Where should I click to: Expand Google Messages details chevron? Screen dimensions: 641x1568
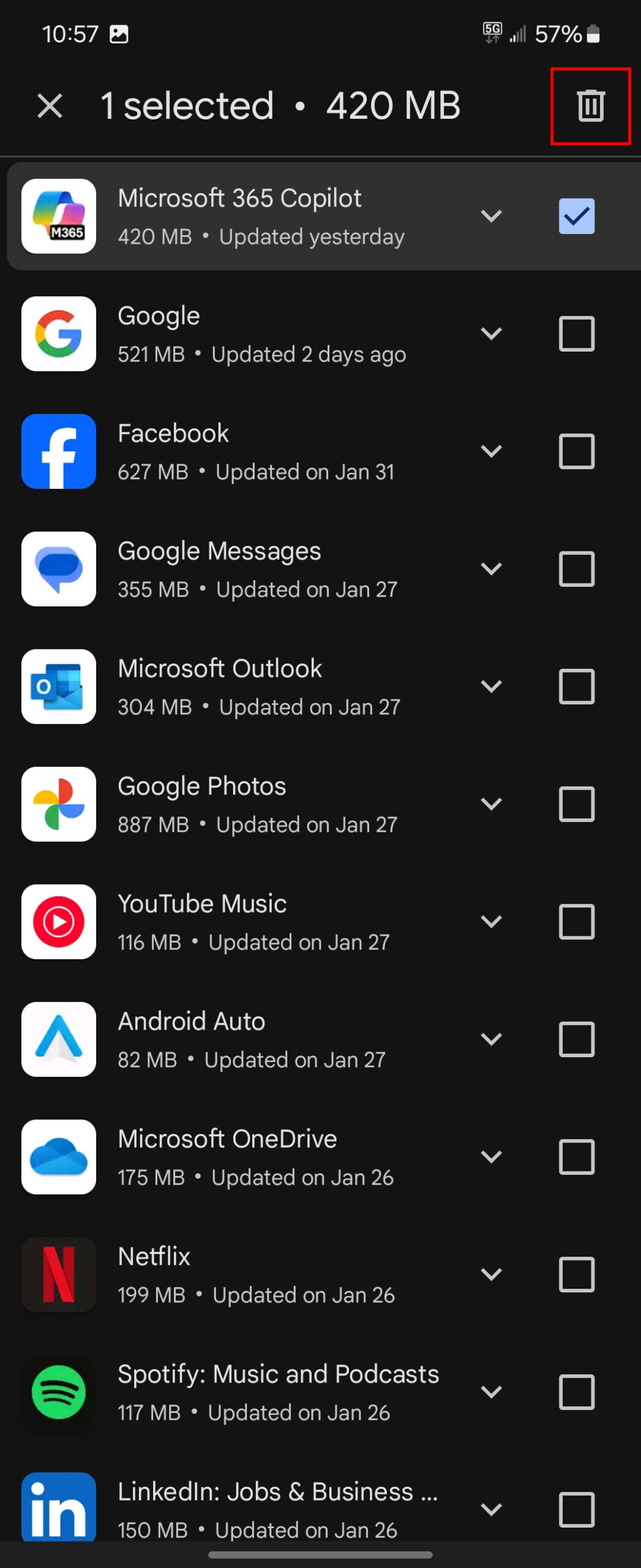click(x=491, y=569)
